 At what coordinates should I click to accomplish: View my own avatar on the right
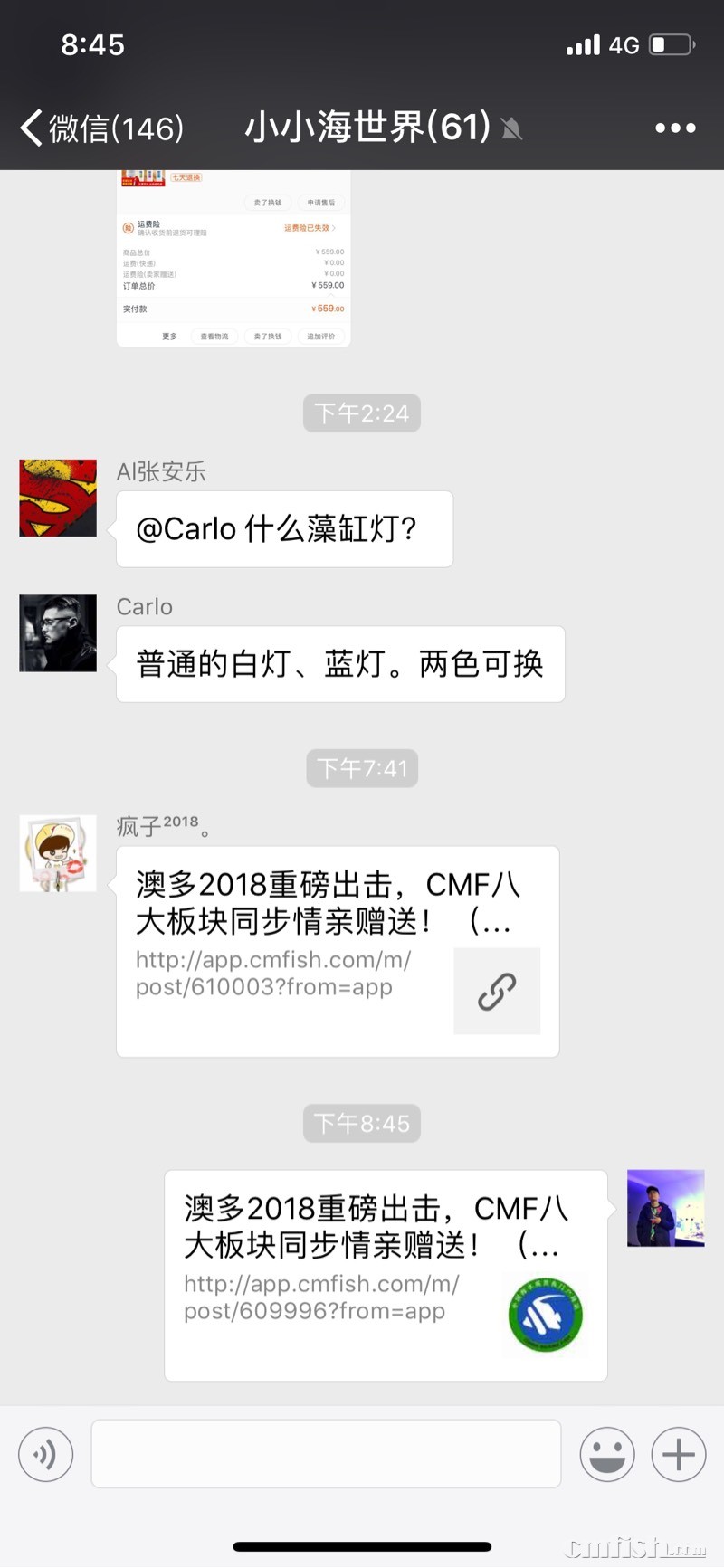[665, 1208]
